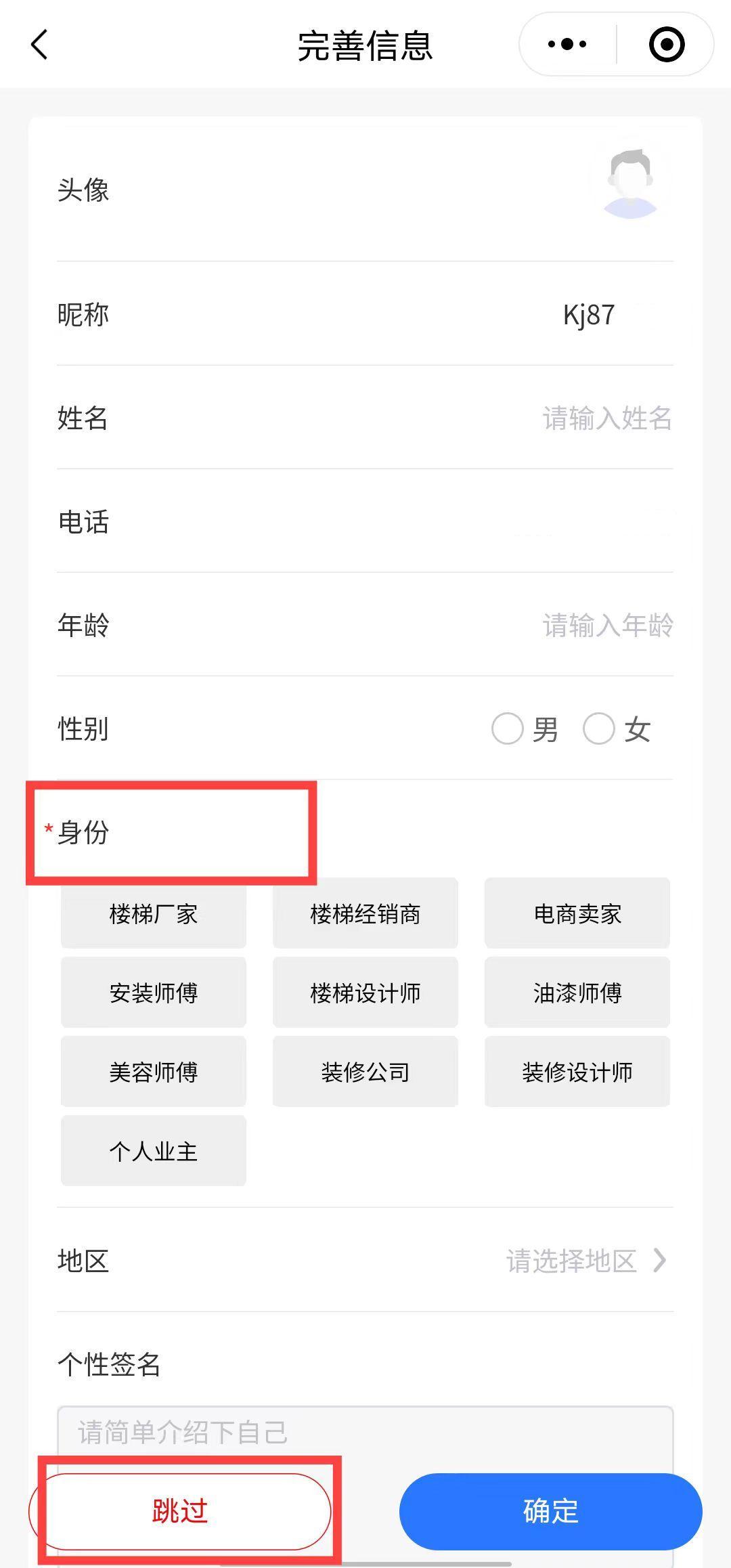The image size is (731, 1568).
Task: Select 个人业主 identity chip
Action: 154,1152
